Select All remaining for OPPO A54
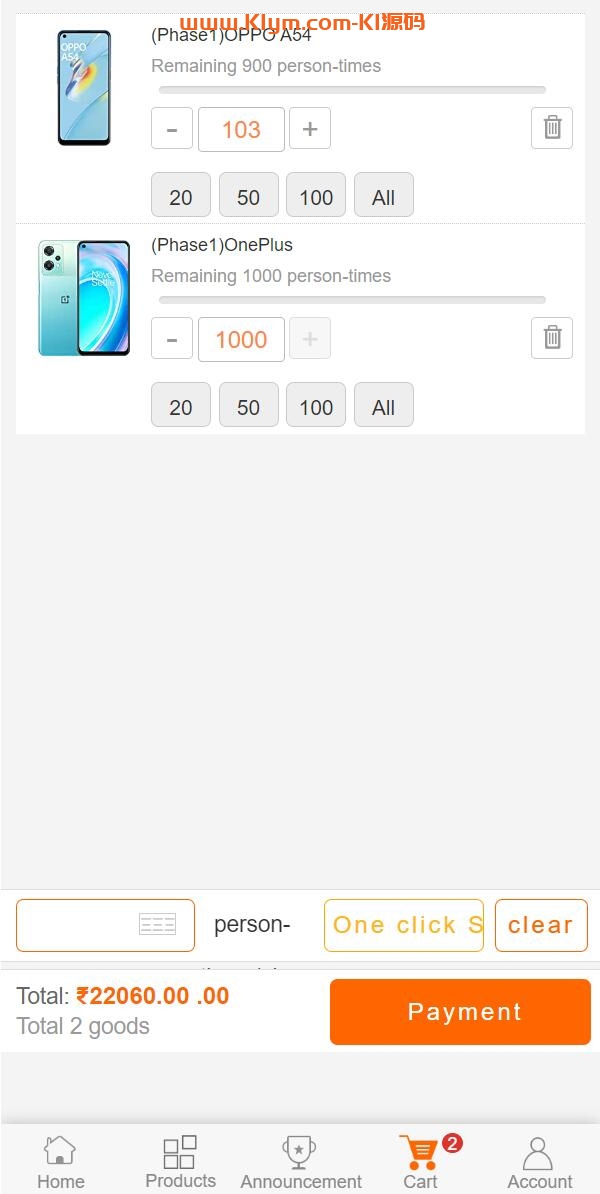 pos(383,195)
